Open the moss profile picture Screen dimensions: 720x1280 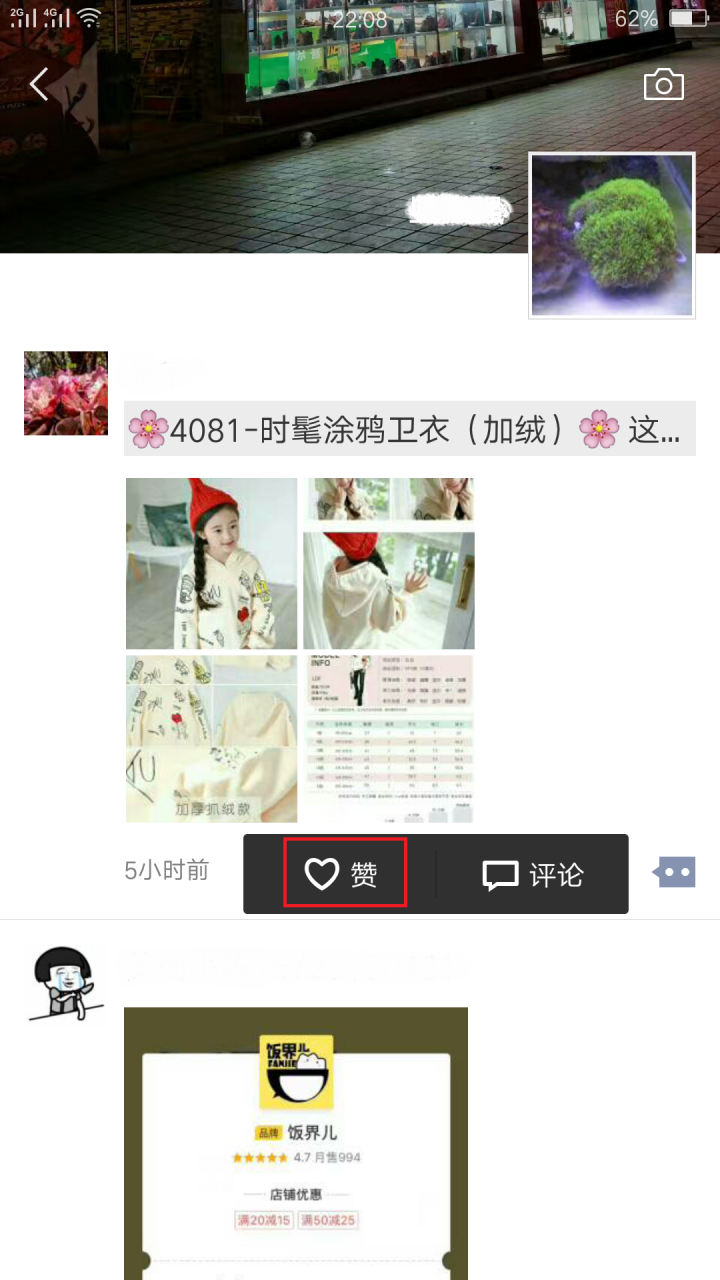(611, 236)
